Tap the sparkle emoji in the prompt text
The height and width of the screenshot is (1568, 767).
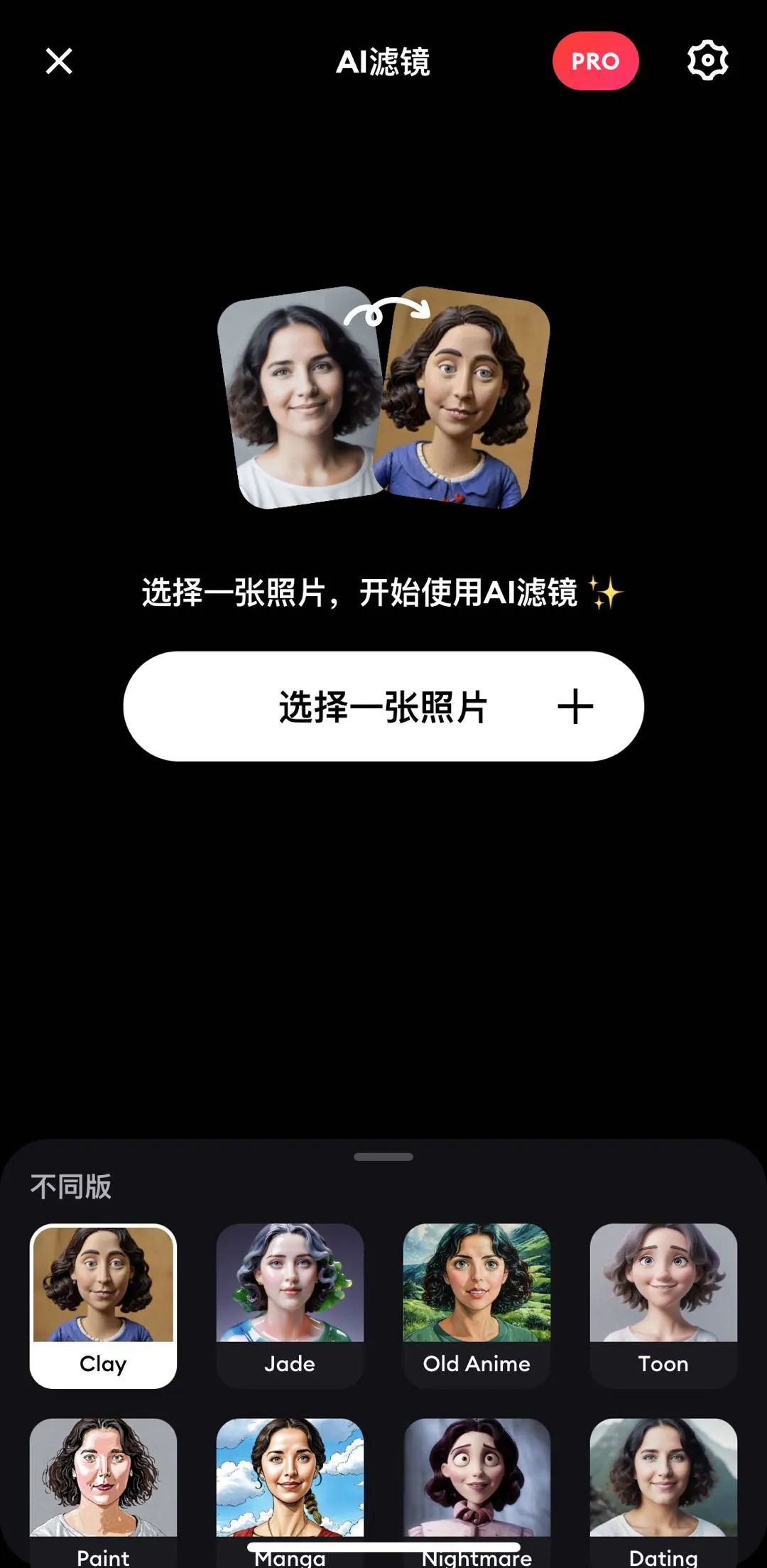coord(607,593)
